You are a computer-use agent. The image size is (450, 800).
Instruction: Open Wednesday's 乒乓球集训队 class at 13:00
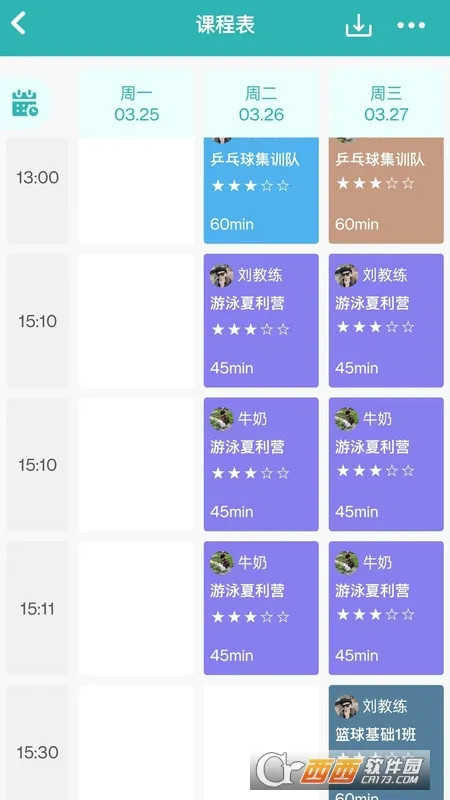(386, 190)
